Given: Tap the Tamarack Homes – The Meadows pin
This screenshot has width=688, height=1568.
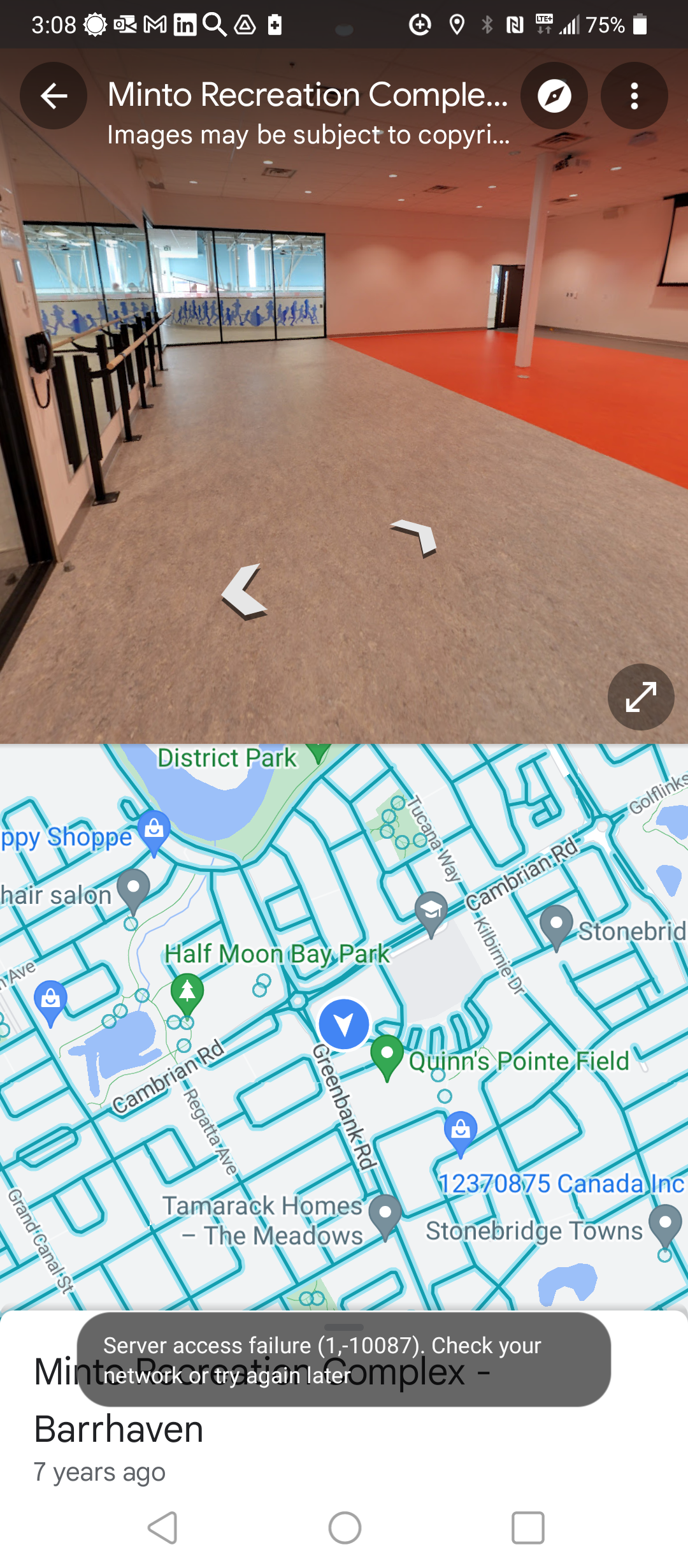Looking at the screenshot, I should (x=385, y=1214).
